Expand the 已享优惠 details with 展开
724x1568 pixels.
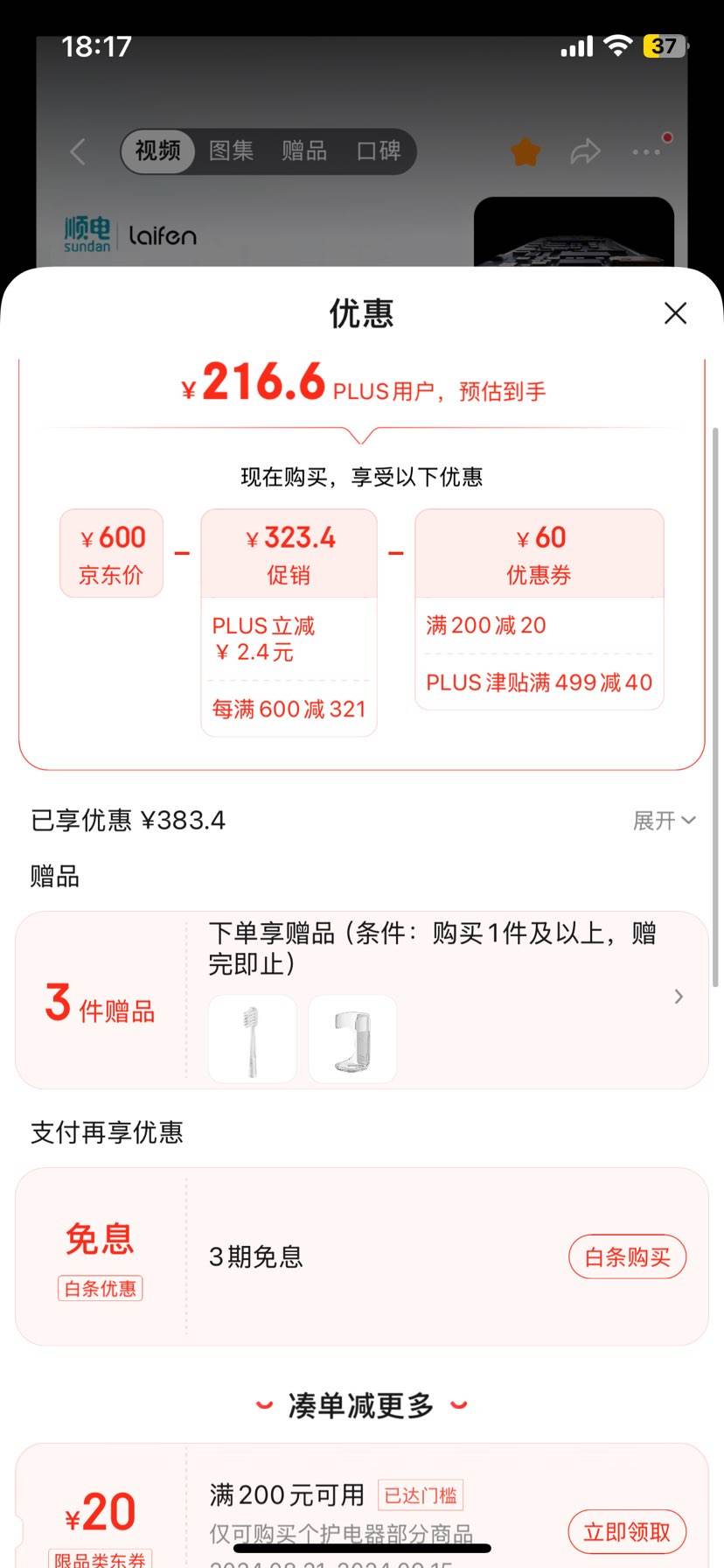click(x=664, y=821)
